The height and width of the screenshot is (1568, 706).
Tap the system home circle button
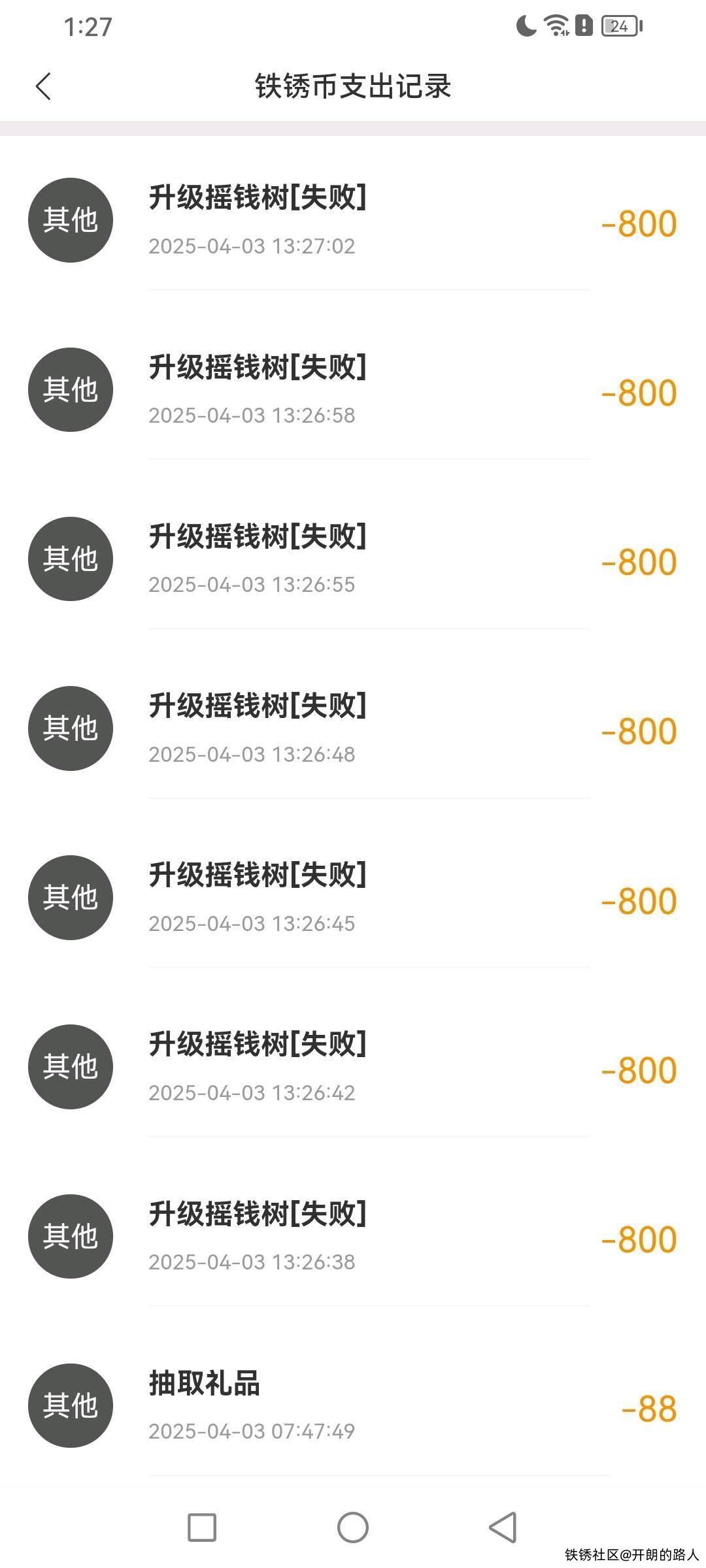point(353,1527)
